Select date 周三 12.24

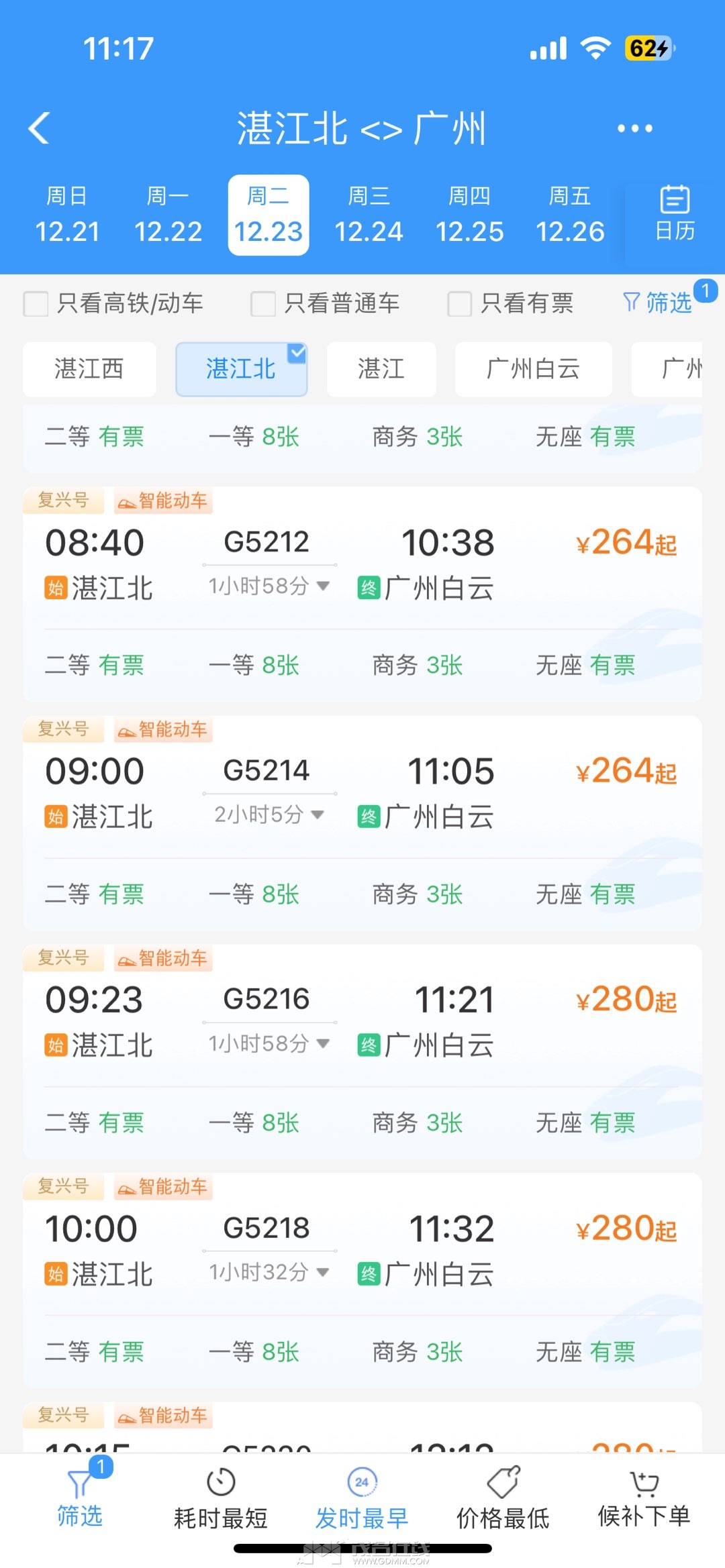point(369,215)
